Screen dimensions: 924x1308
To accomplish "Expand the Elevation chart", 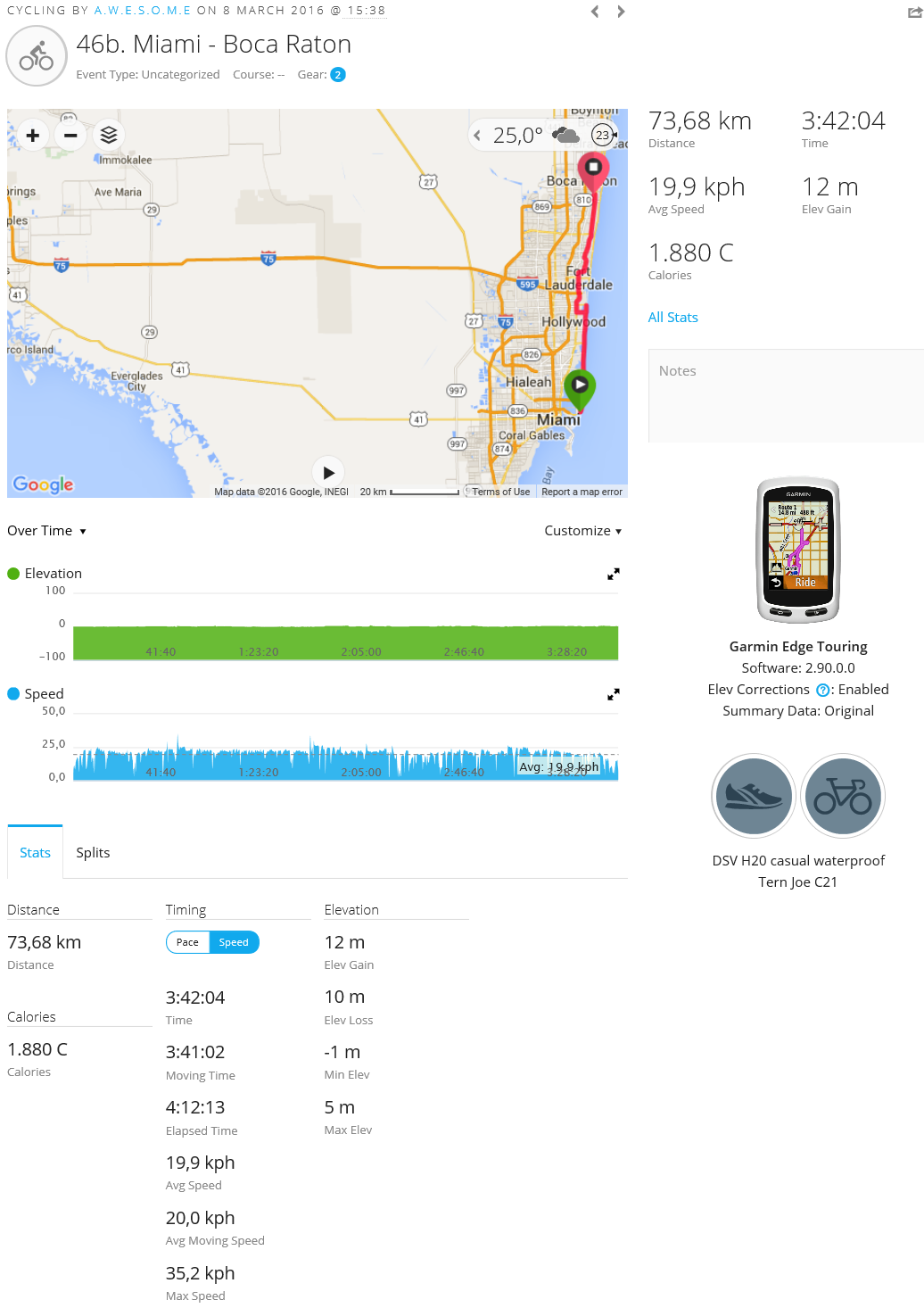I will tap(614, 575).
